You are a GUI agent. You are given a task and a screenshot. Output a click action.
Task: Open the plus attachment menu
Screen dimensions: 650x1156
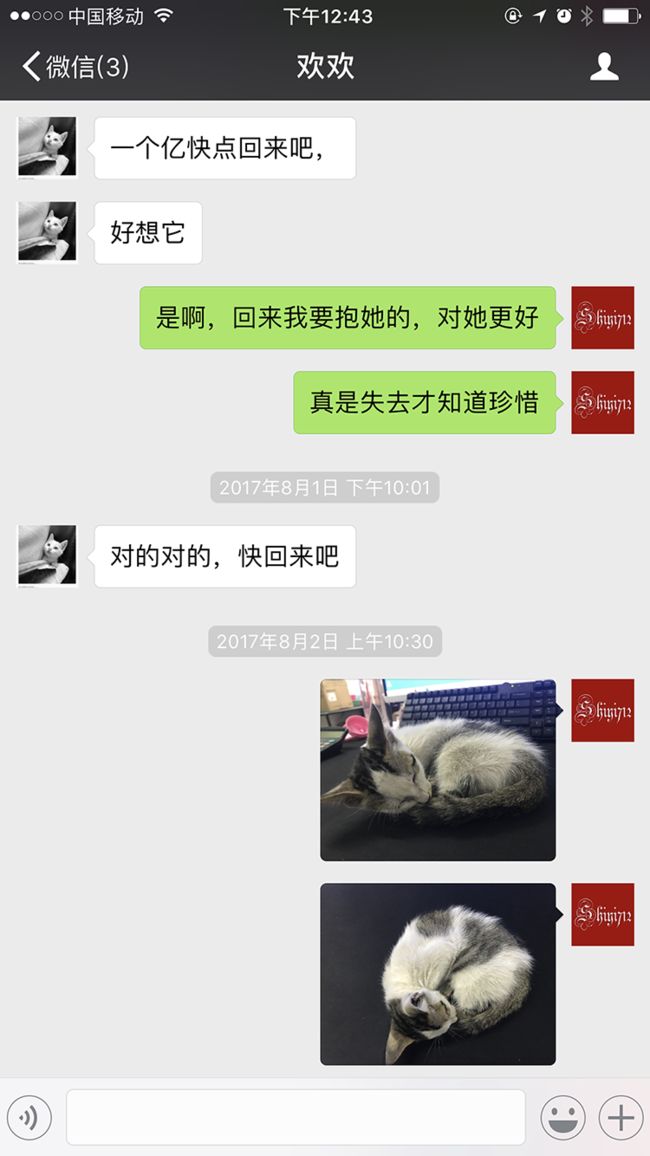point(621,1118)
